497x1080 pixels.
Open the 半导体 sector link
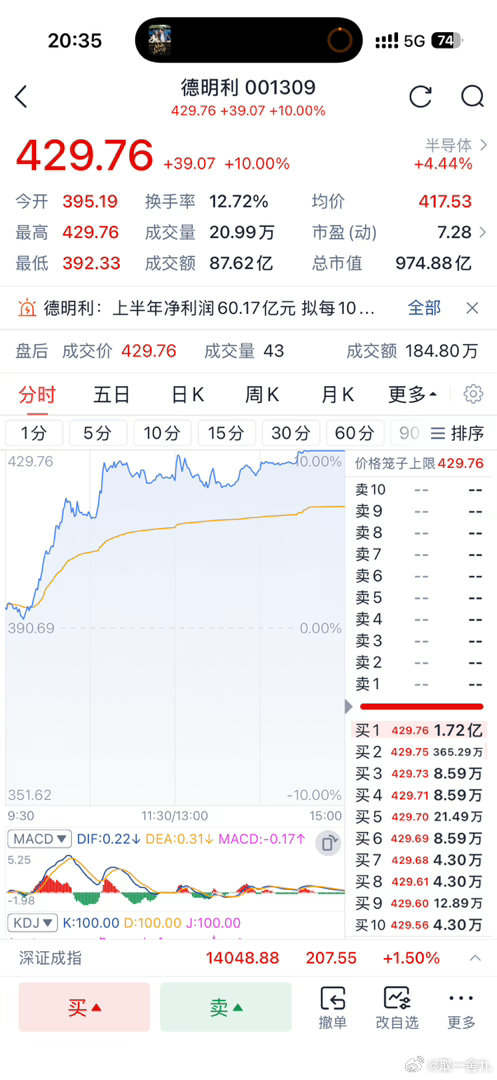click(456, 145)
